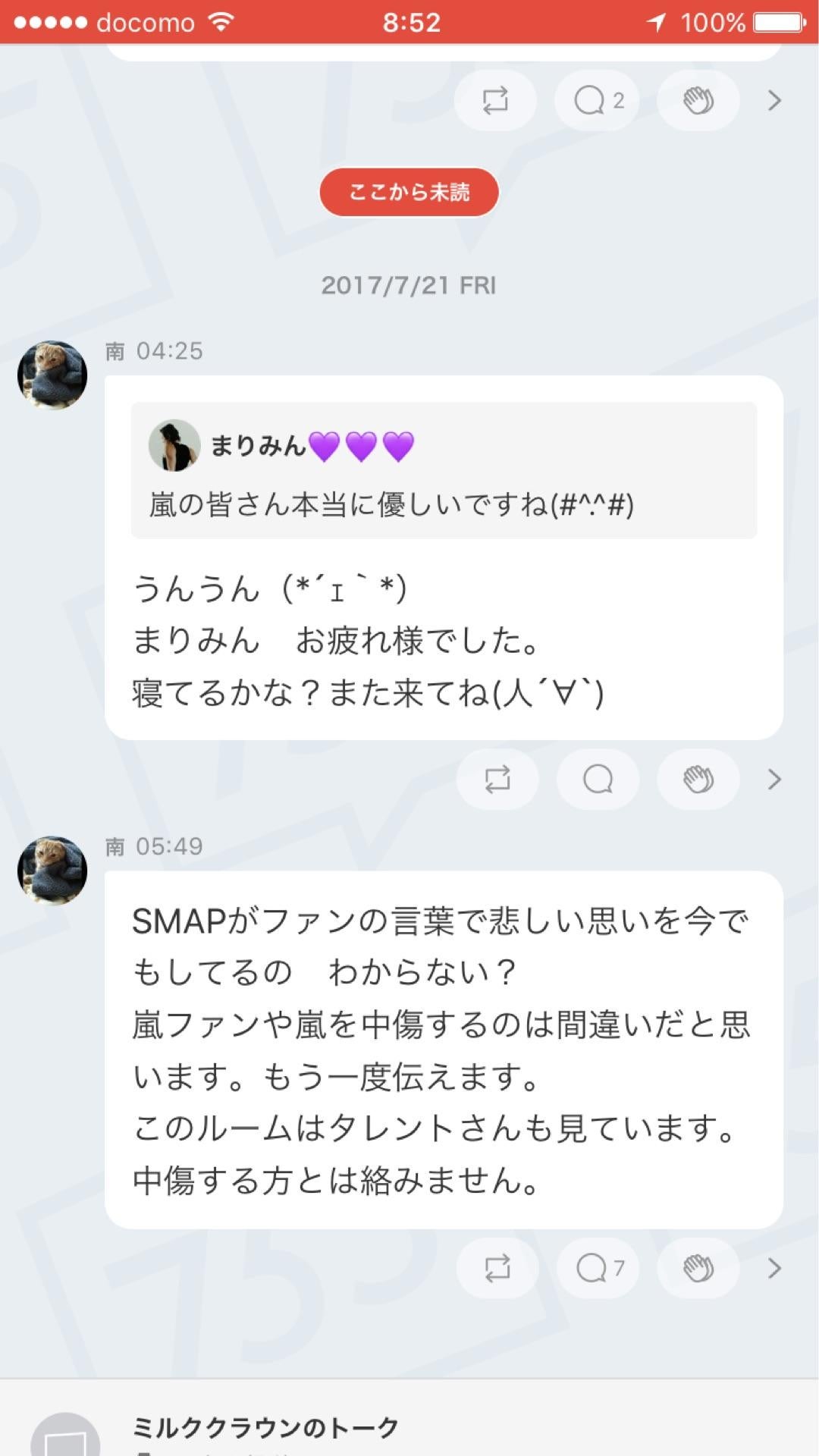Screen dimensions: 819x1456
Task: Expand the 04:25 message via the right chevron
Action: point(773,779)
